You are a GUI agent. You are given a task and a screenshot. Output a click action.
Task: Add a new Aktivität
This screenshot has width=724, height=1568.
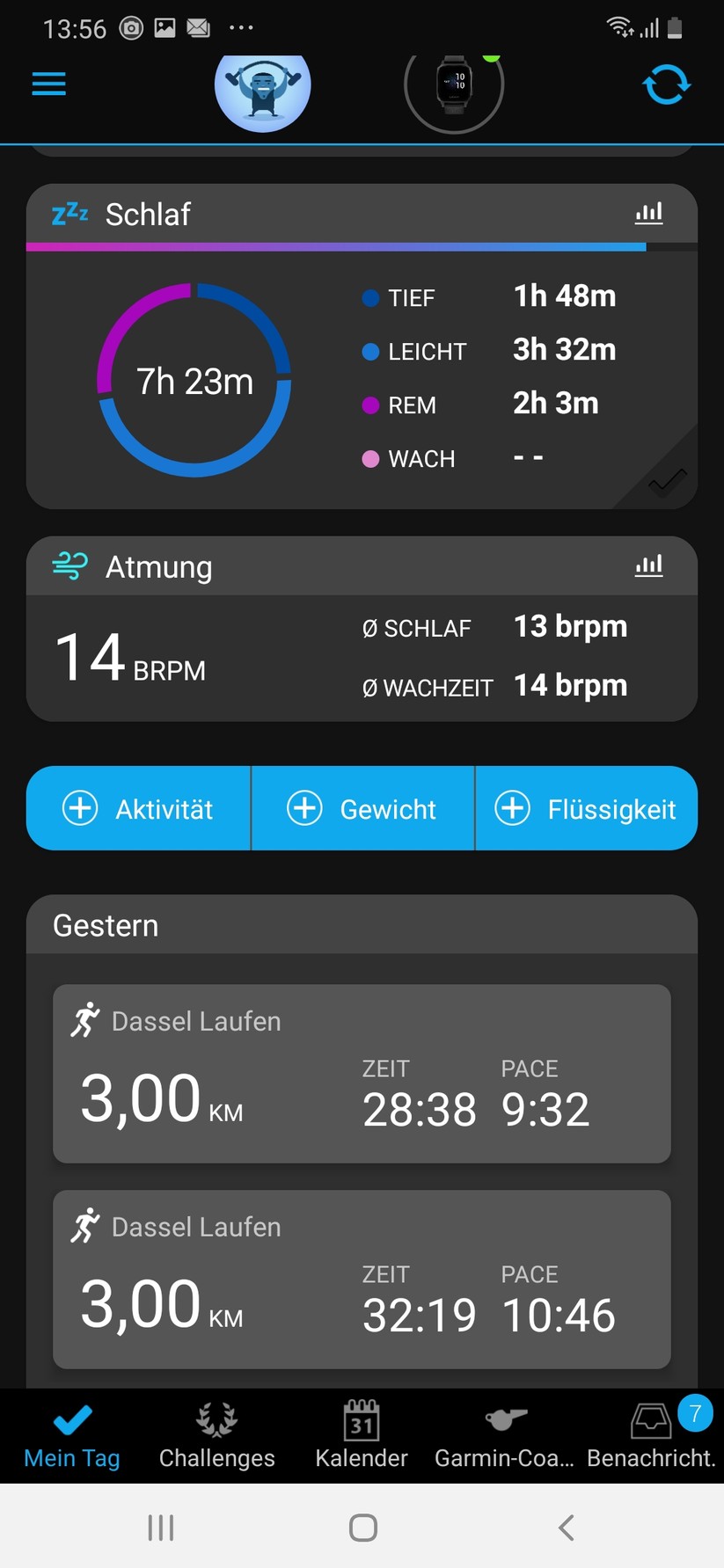coord(138,808)
